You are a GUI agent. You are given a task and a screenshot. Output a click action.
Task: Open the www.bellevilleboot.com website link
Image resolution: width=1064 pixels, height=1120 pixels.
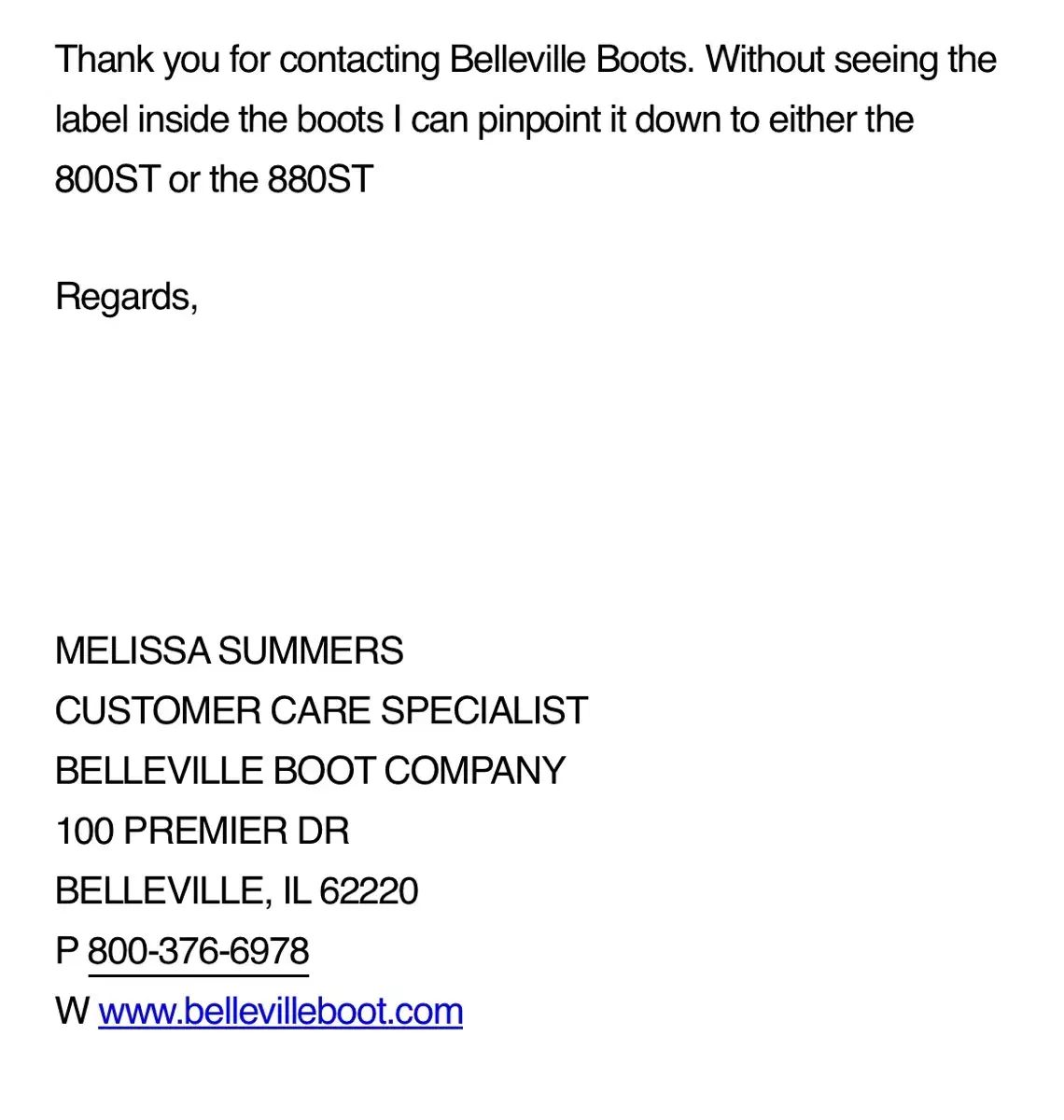(280, 1011)
